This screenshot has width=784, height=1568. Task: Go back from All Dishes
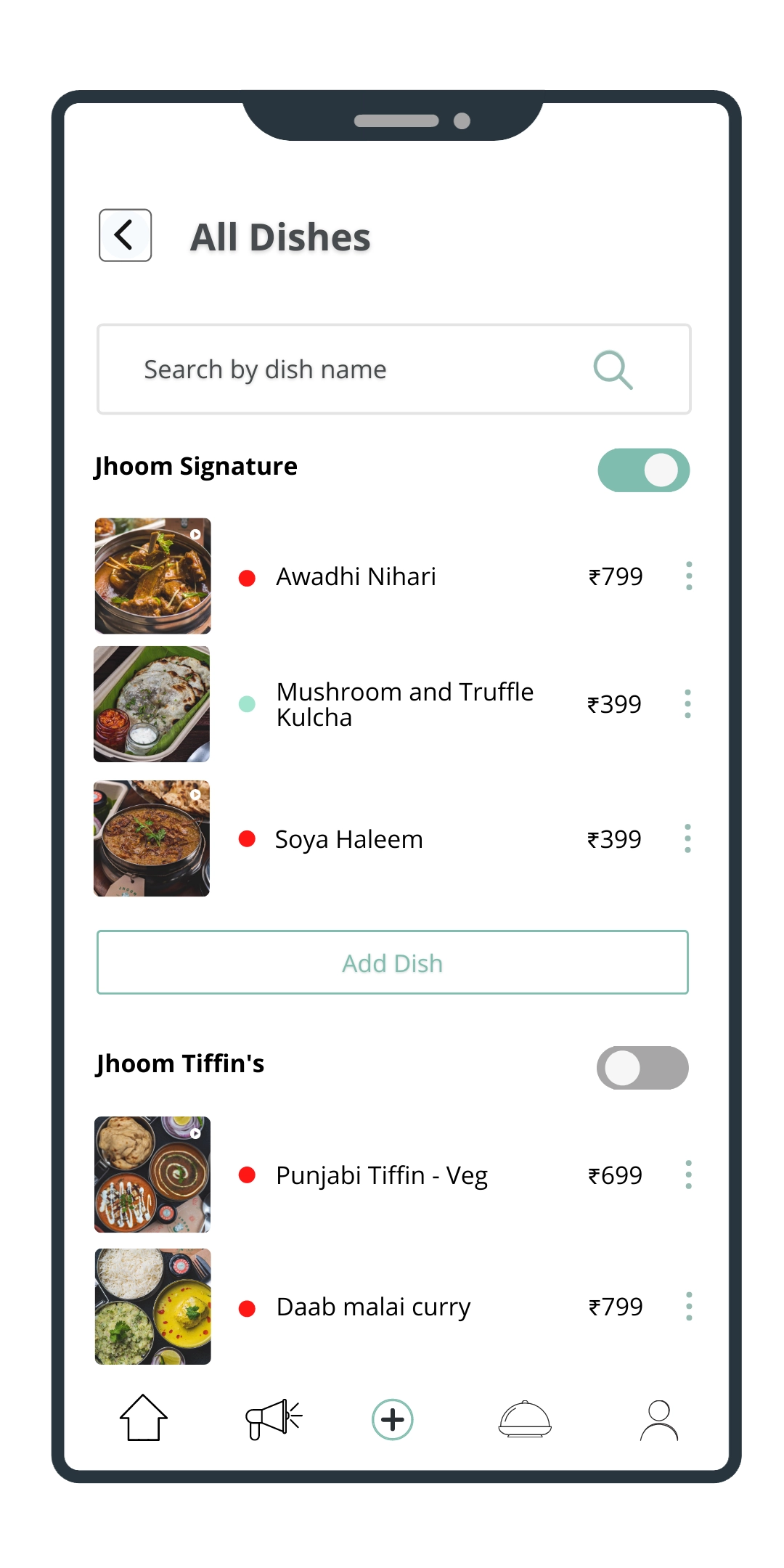pyautogui.click(x=125, y=235)
